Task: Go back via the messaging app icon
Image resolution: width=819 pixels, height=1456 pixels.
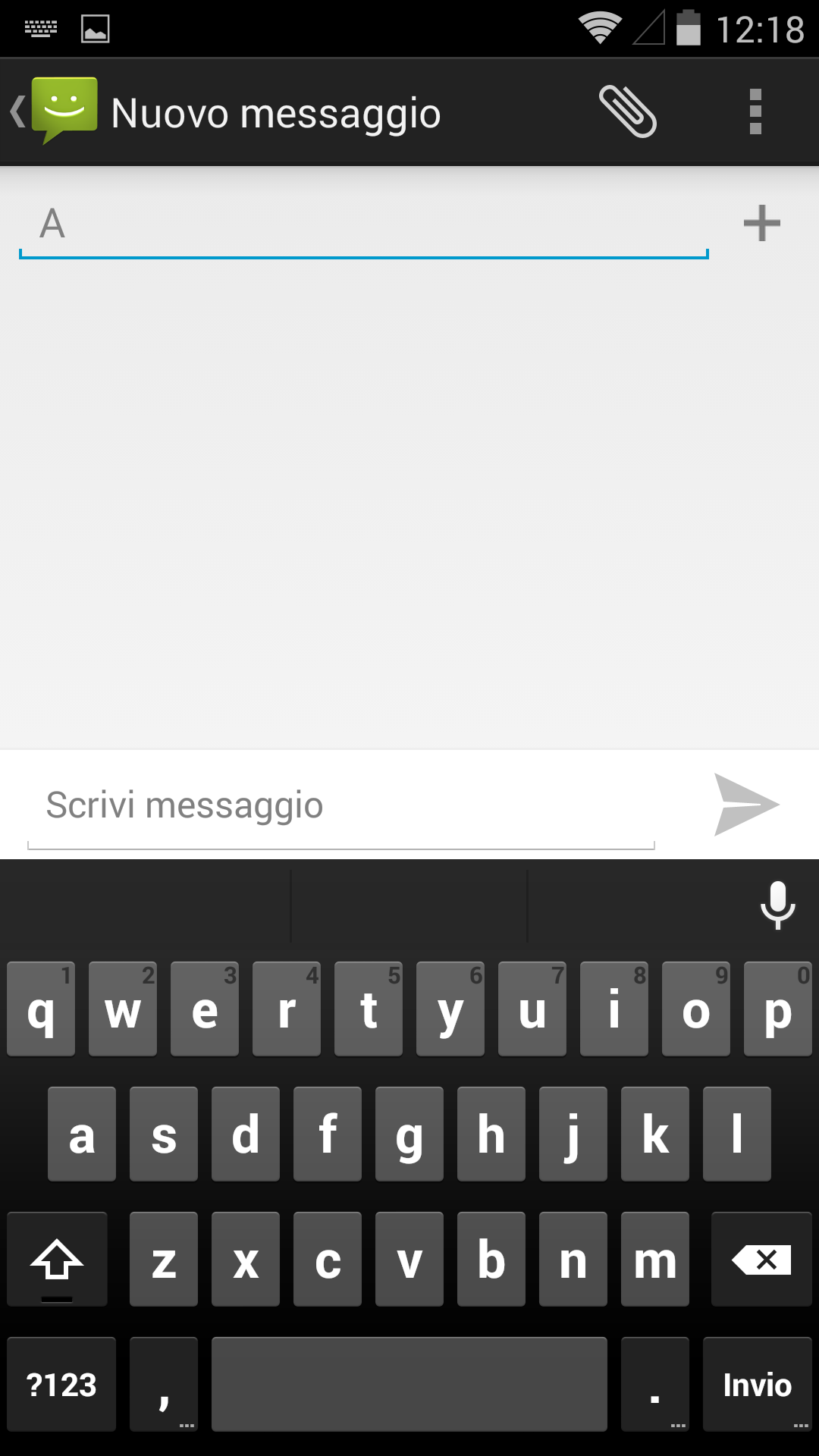Action: tap(55, 111)
